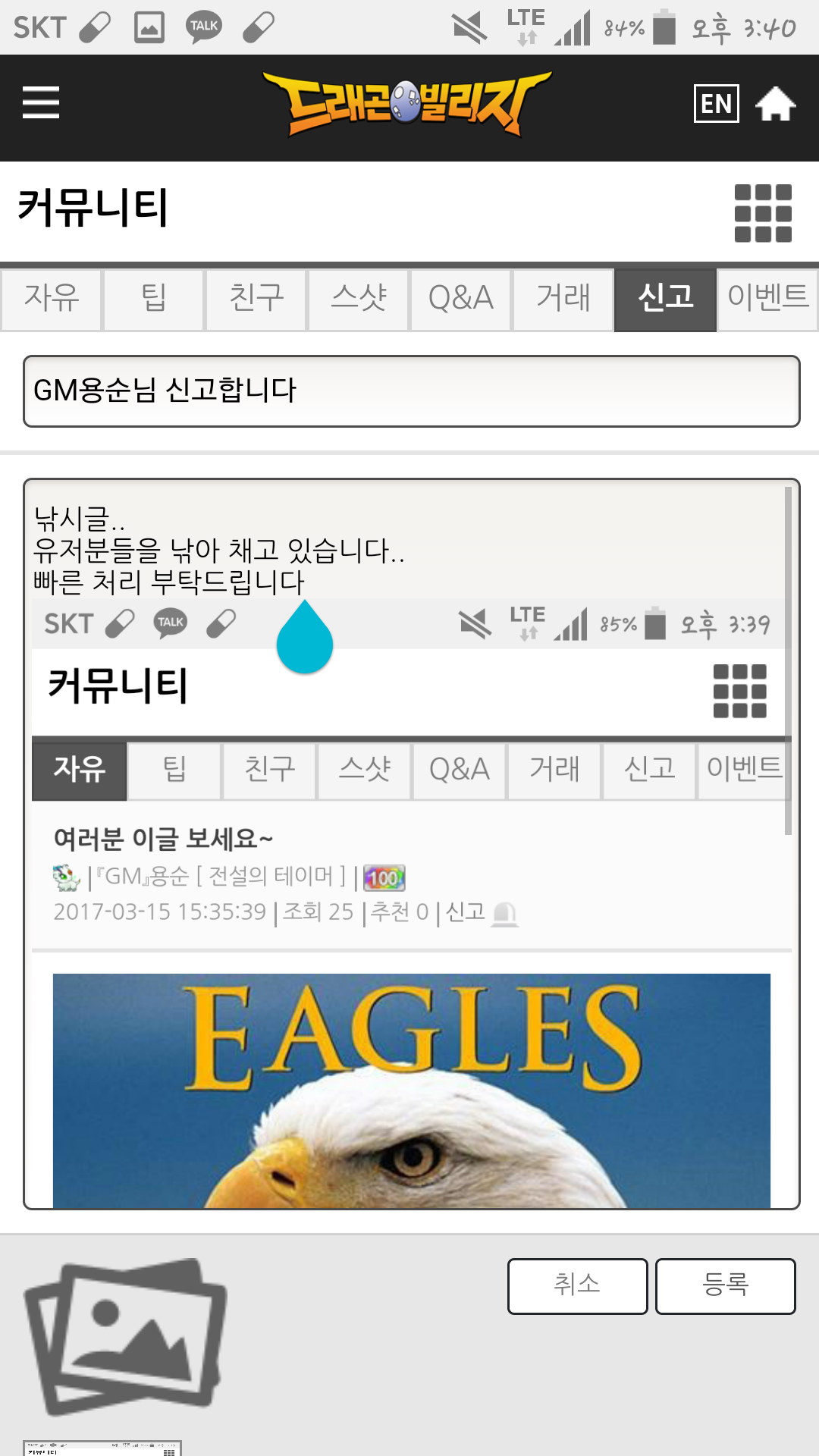The width and height of the screenshot is (819, 1456).
Task: Select the 신고 tab
Action: 666,298
